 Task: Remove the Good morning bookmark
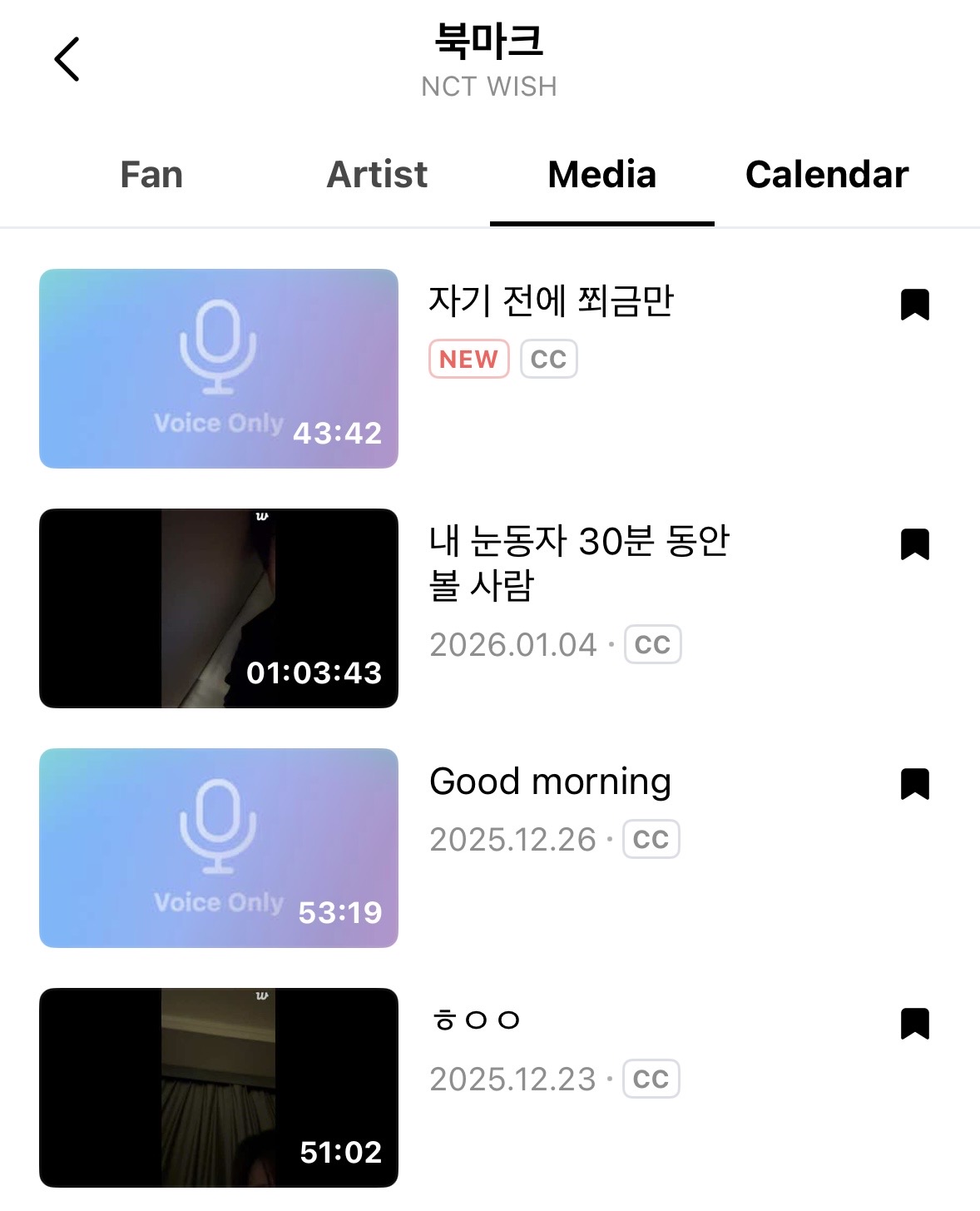(x=914, y=784)
